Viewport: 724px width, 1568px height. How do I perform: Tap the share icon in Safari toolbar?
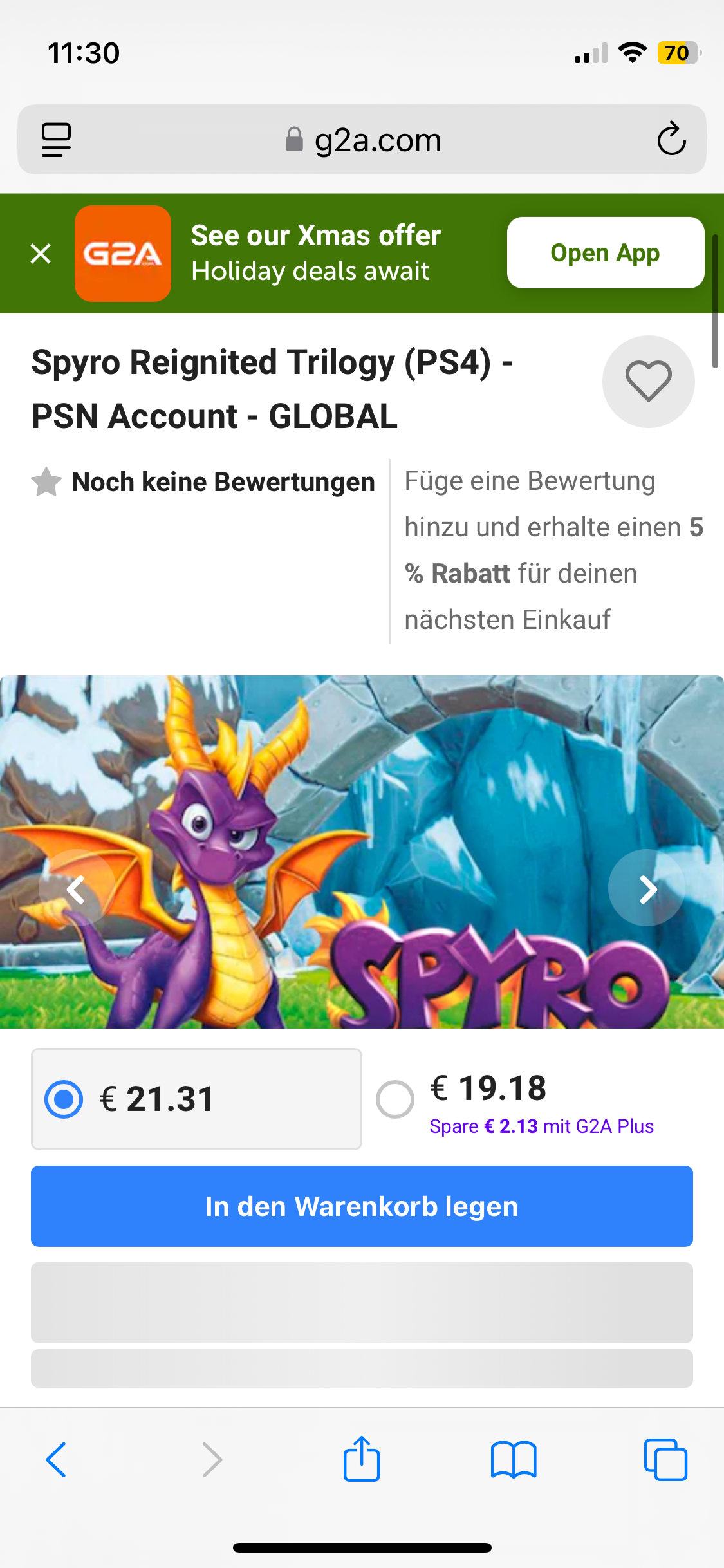(362, 1459)
